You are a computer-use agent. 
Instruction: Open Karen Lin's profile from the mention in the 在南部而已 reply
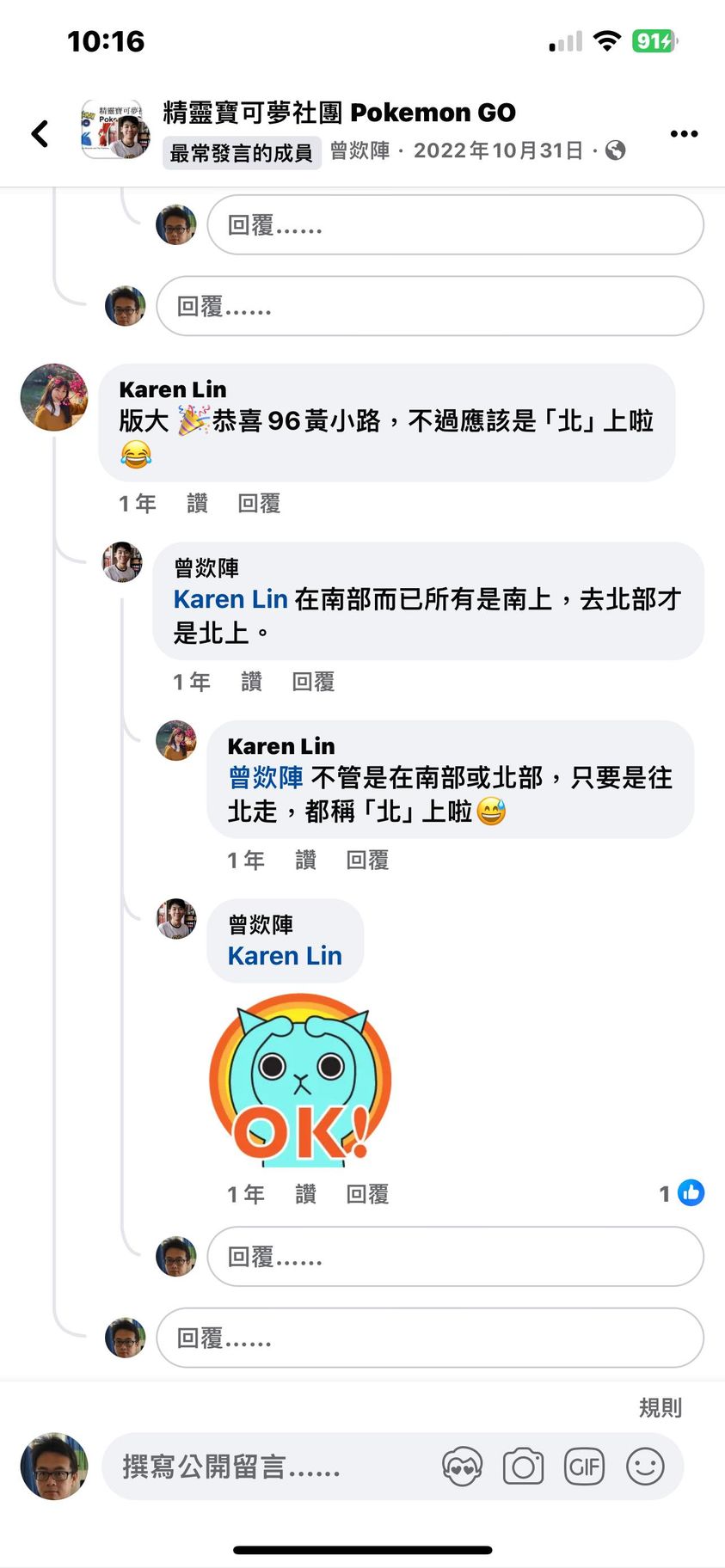tap(230, 599)
